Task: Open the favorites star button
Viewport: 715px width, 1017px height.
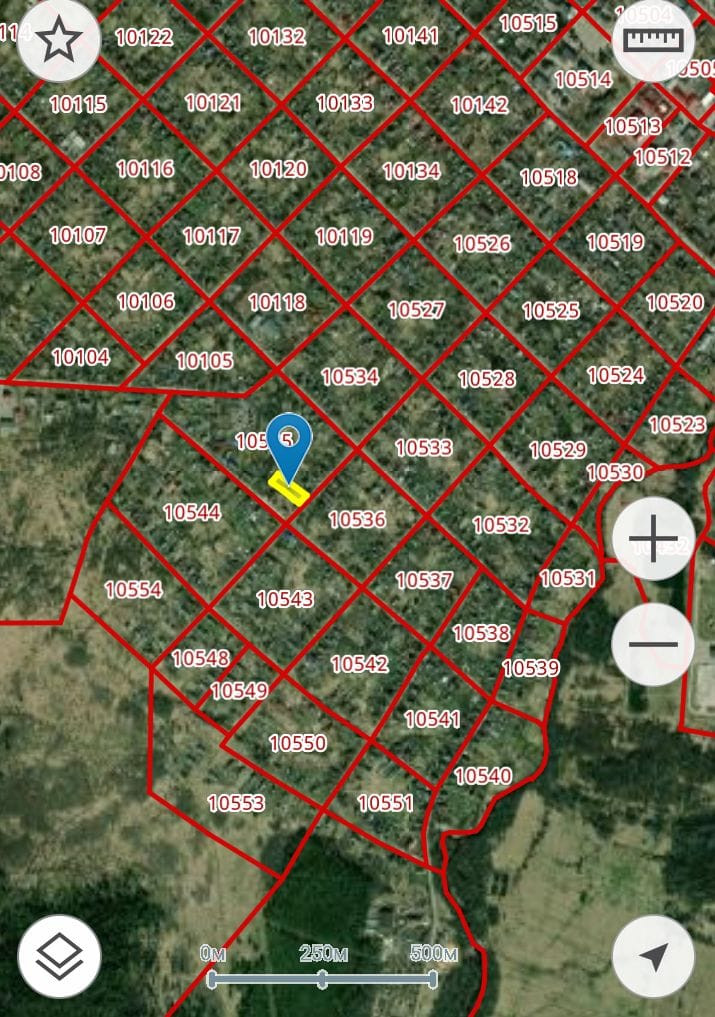Action: point(59,41)
